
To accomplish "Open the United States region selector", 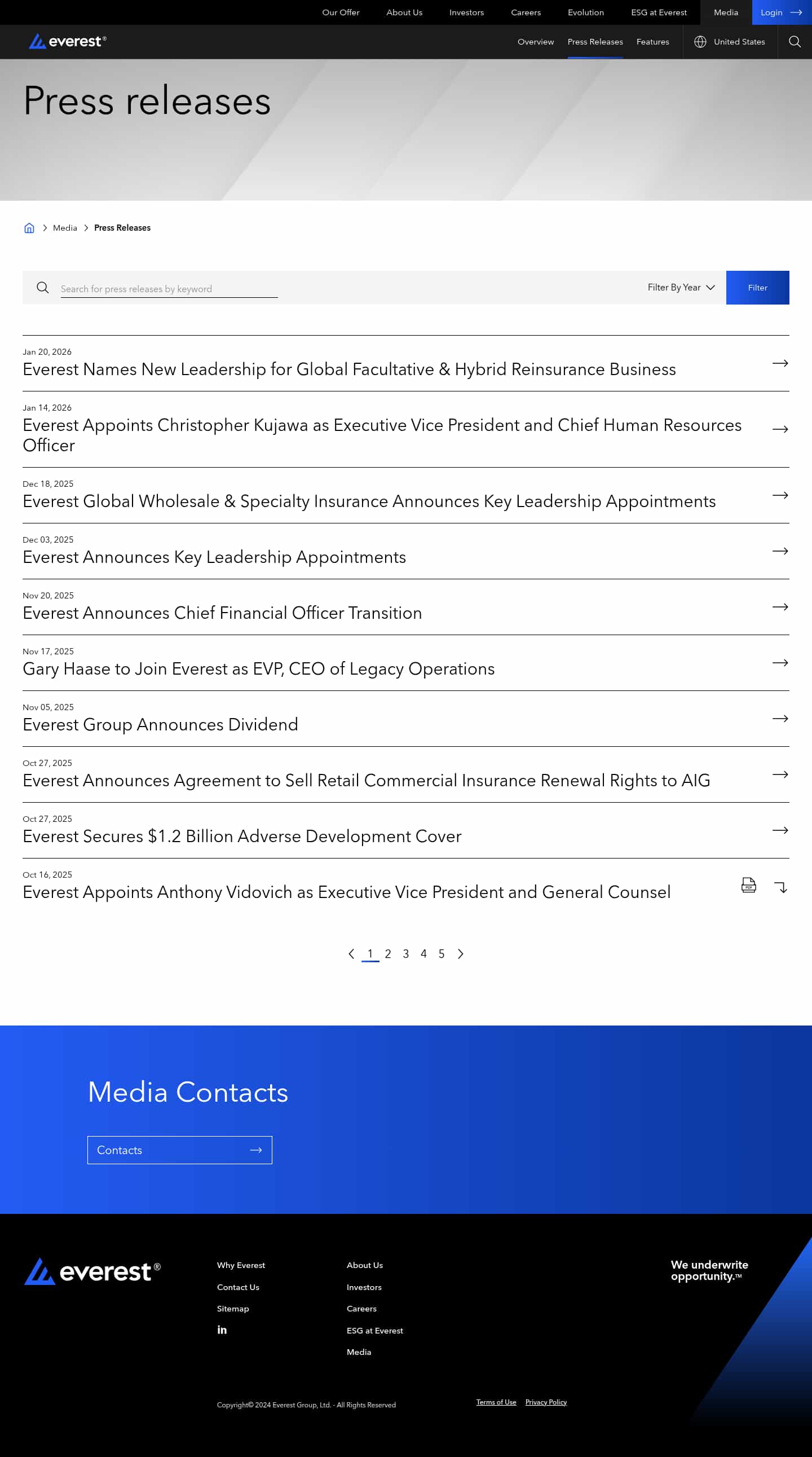I will coord(730,42).
